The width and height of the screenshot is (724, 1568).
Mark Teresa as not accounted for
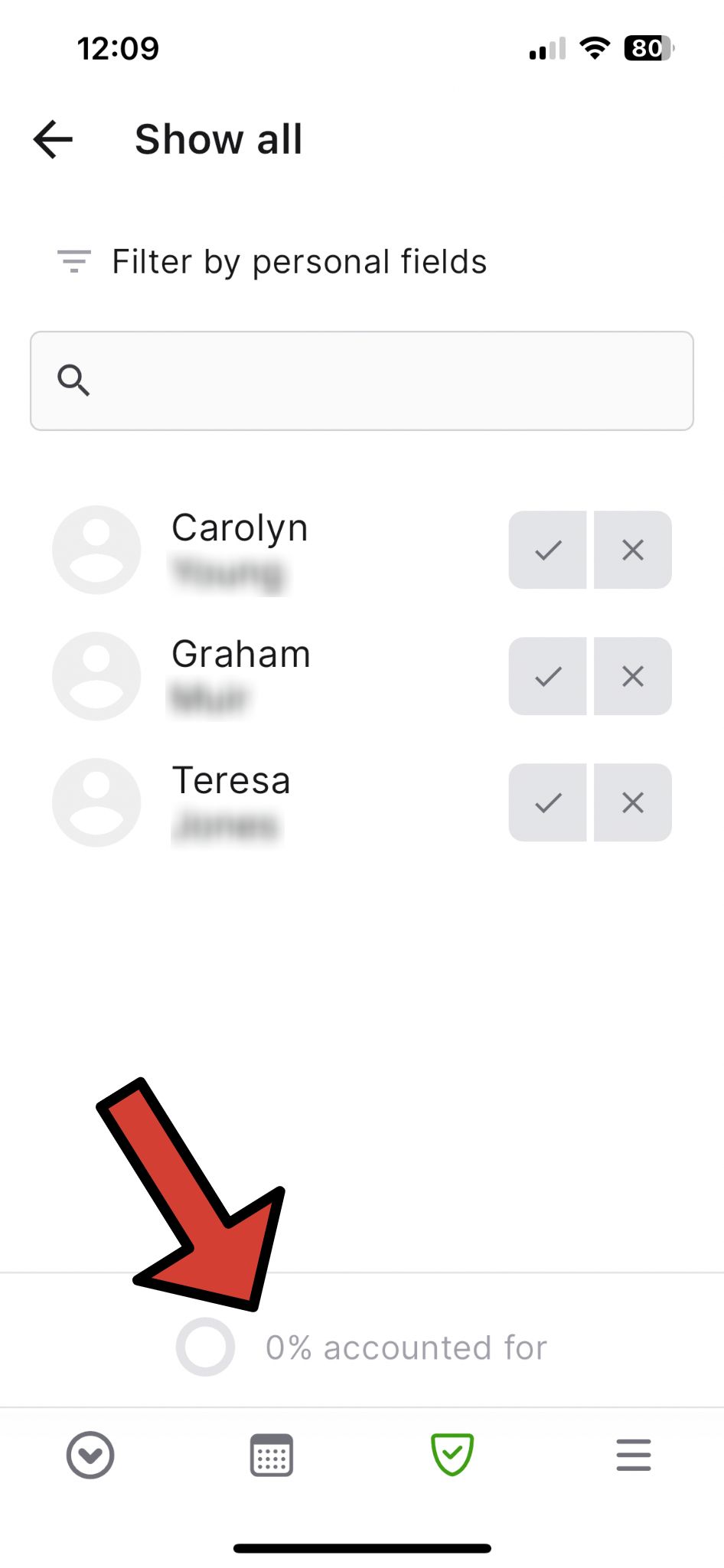pos(633,802)
